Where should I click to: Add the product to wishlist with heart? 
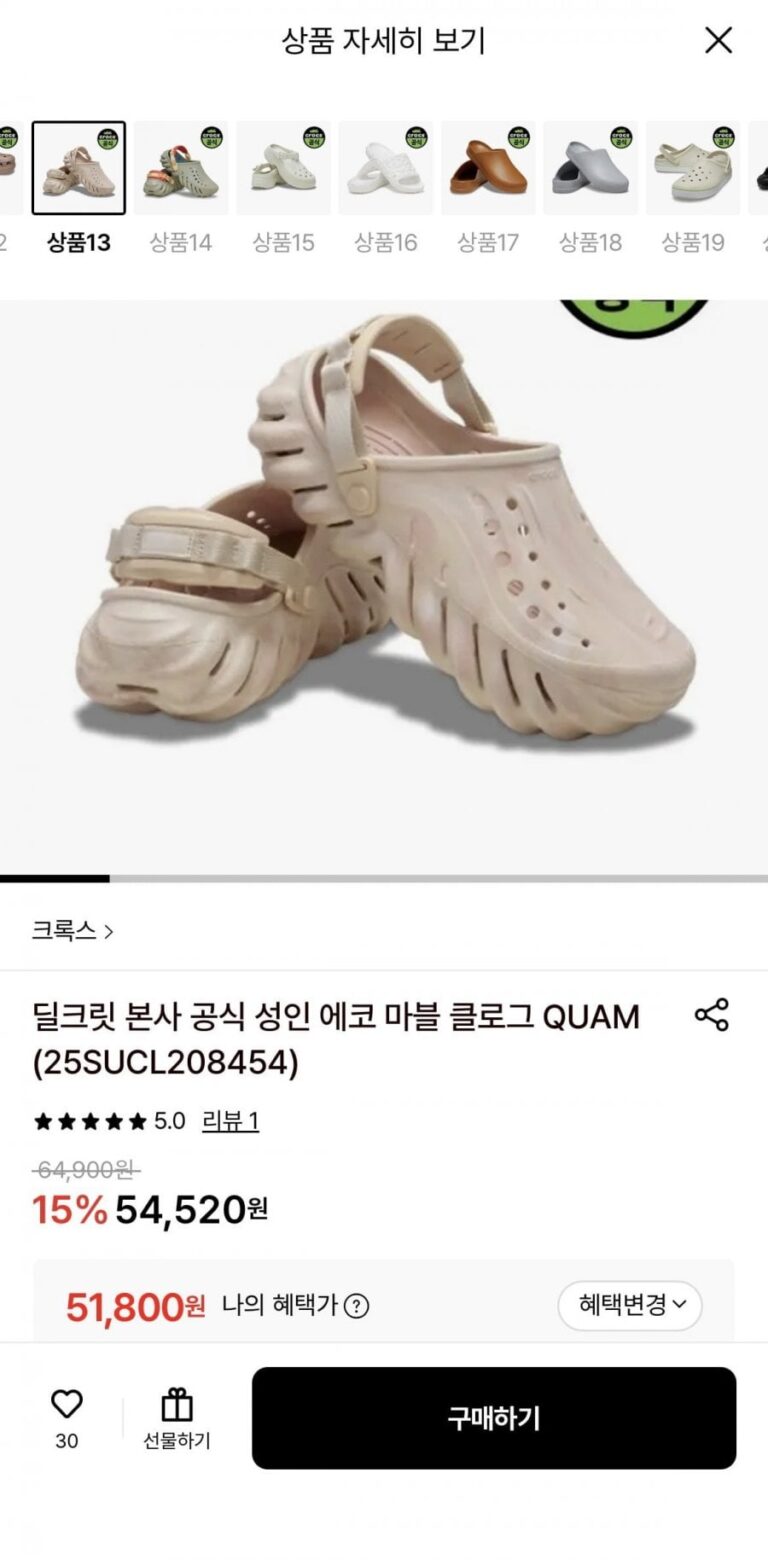66,1406
